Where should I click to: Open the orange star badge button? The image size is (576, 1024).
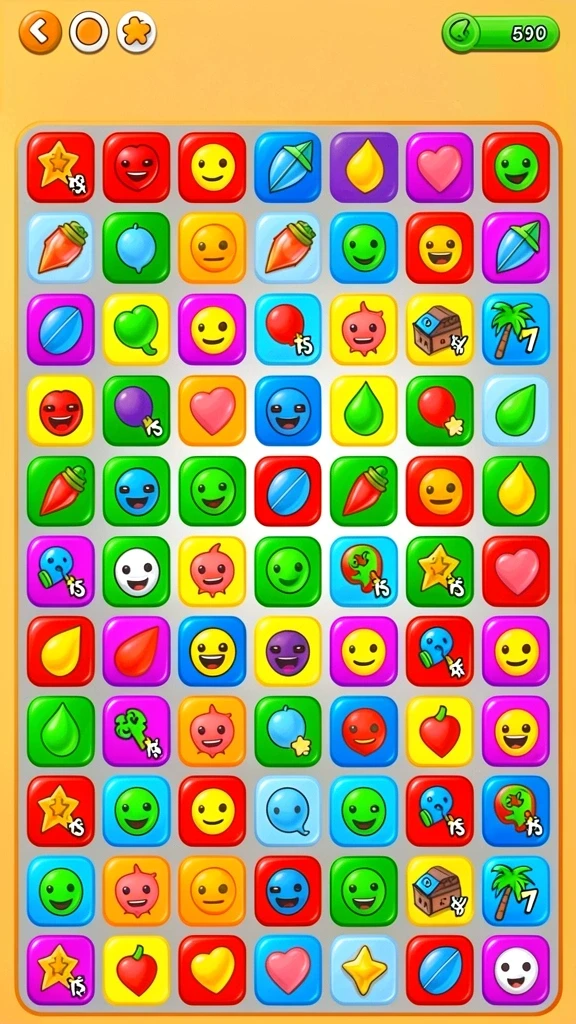[136, 31]
